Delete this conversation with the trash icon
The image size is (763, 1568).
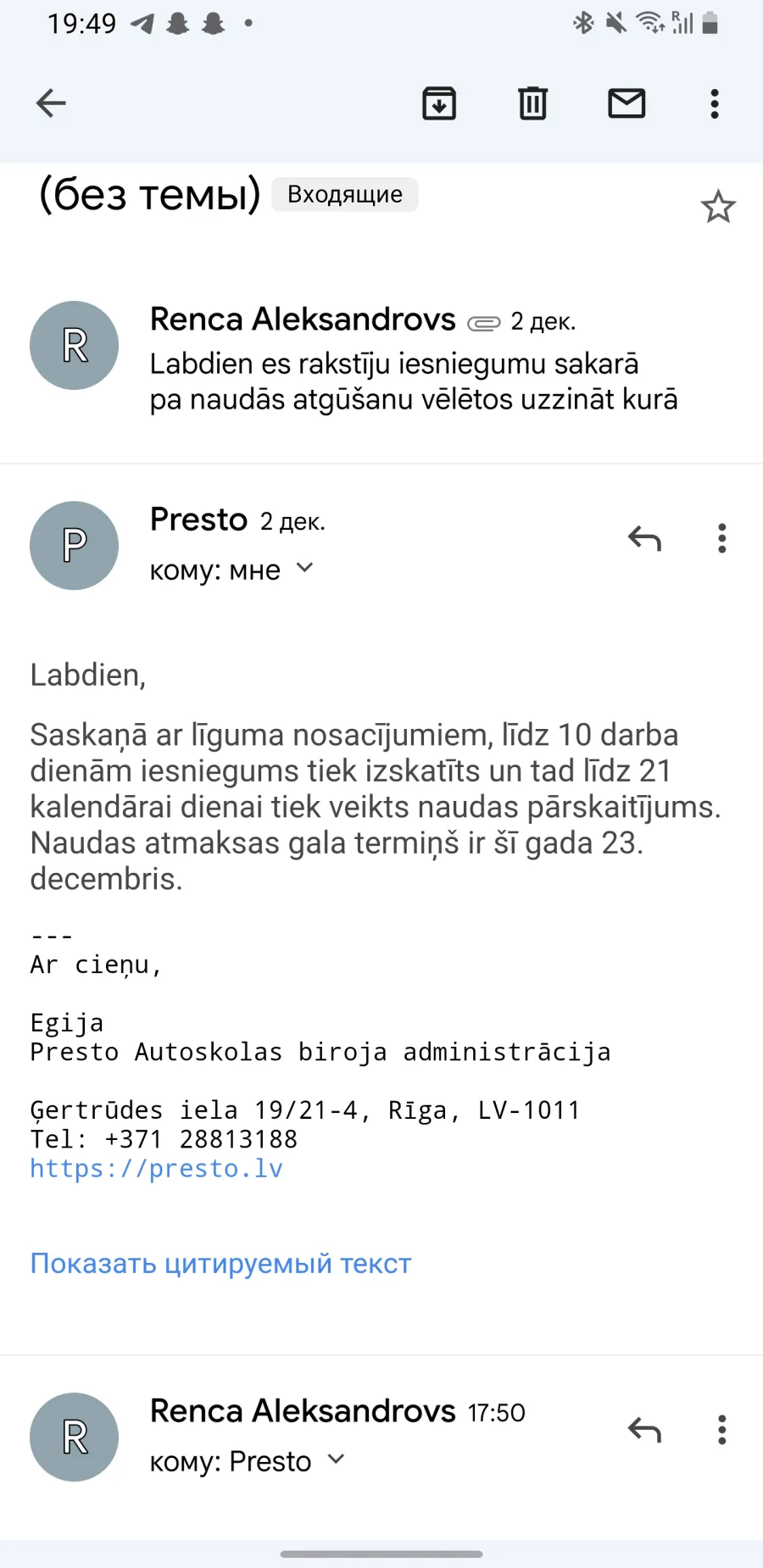click(532, 103)
